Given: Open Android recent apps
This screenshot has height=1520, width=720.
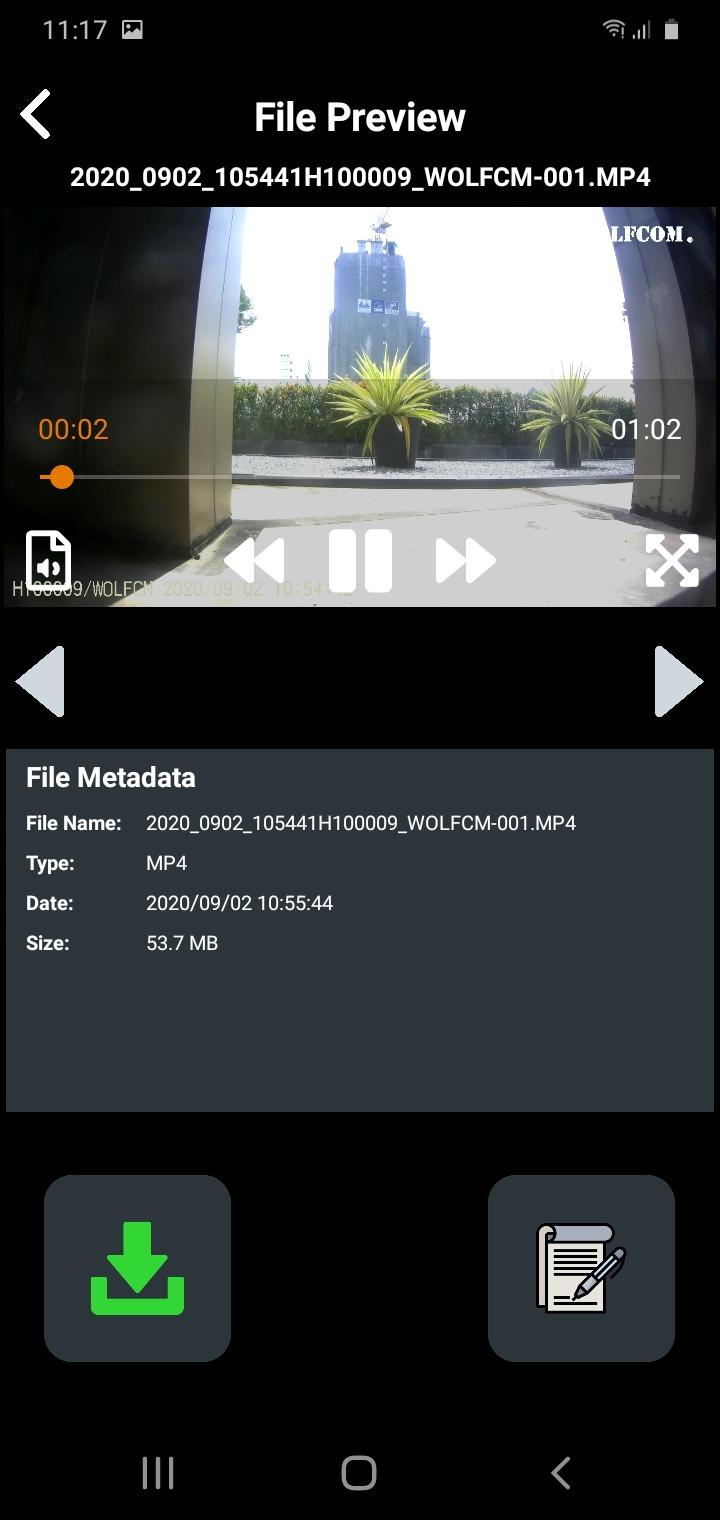Looking at the screenshot, I should (x=158, y=1473).
